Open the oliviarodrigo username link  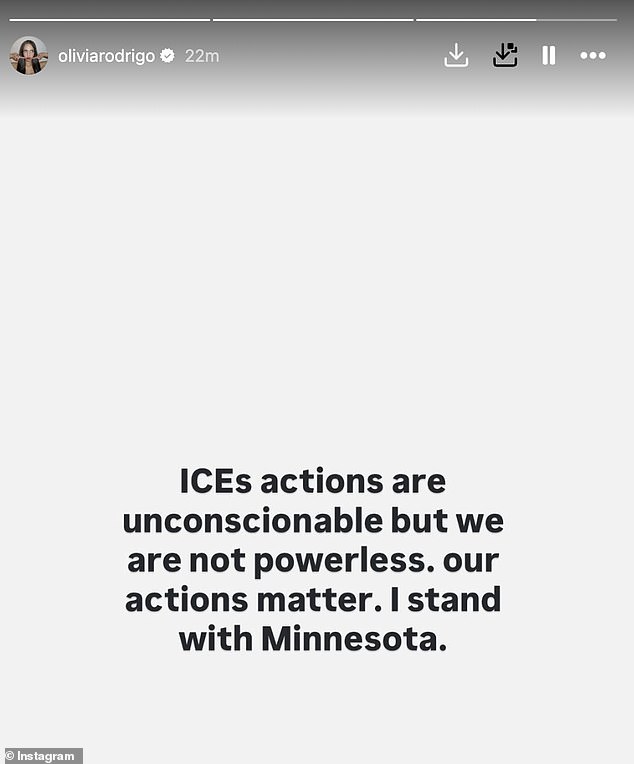pyautogui.click(x=106, y=56)
